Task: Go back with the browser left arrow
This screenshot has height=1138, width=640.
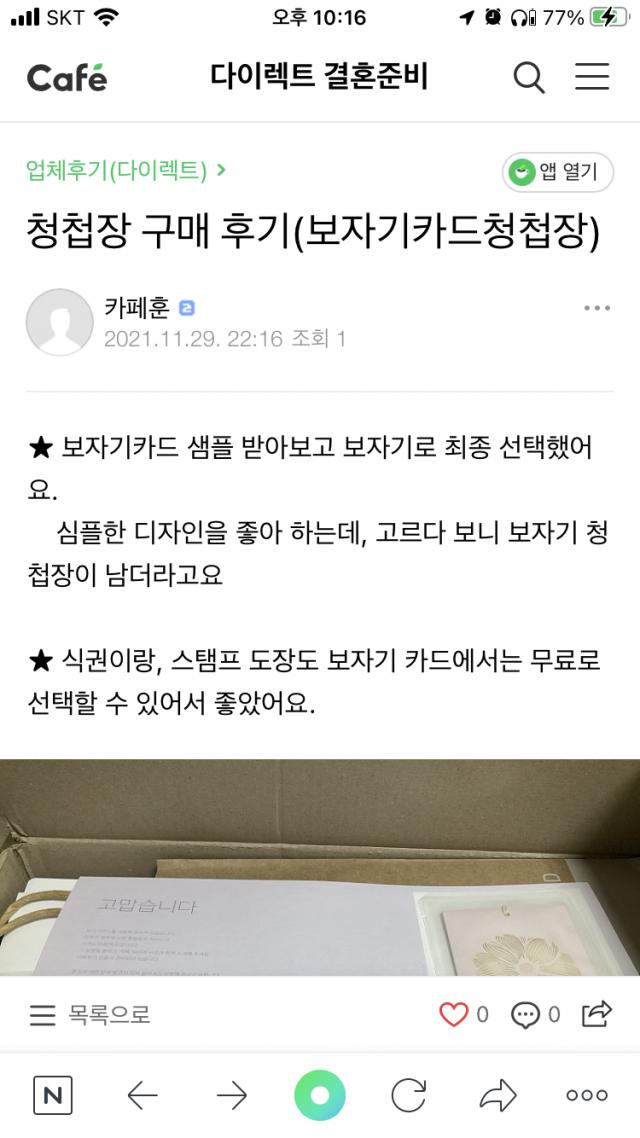Action: pyautogui.click(x=142, y=1096)
